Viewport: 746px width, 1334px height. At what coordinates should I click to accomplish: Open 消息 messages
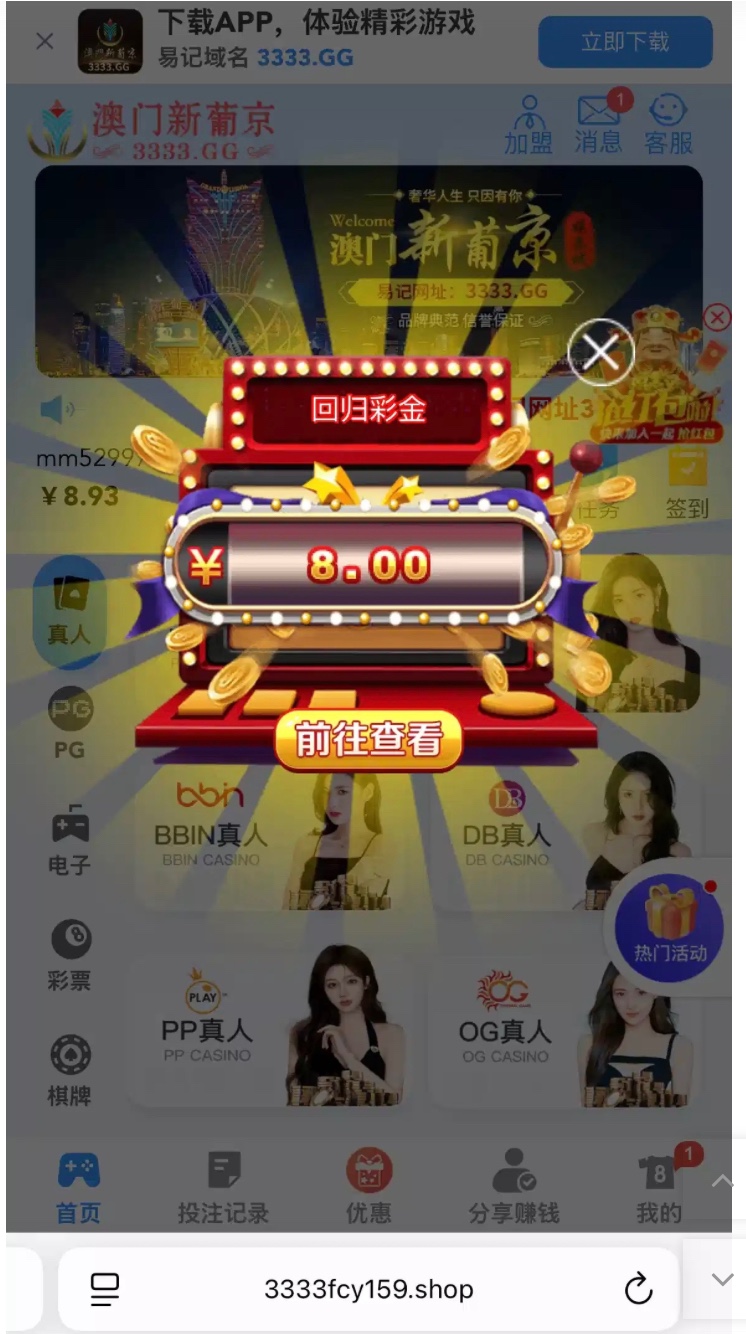click(598, 125)
